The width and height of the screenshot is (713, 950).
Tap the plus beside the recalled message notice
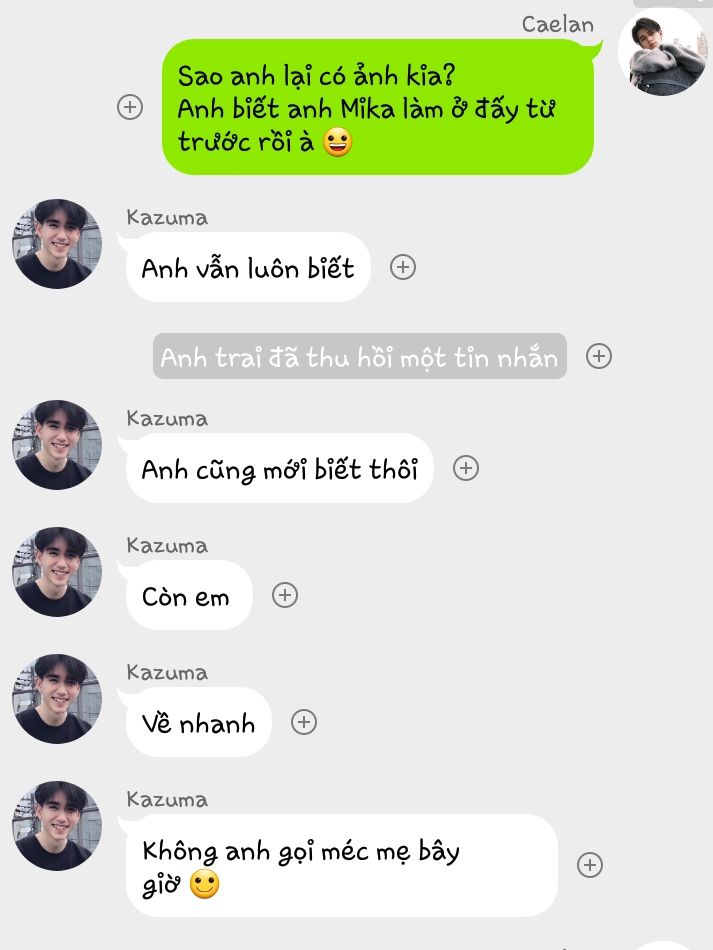pyautogui.click(x=599, y=356)
